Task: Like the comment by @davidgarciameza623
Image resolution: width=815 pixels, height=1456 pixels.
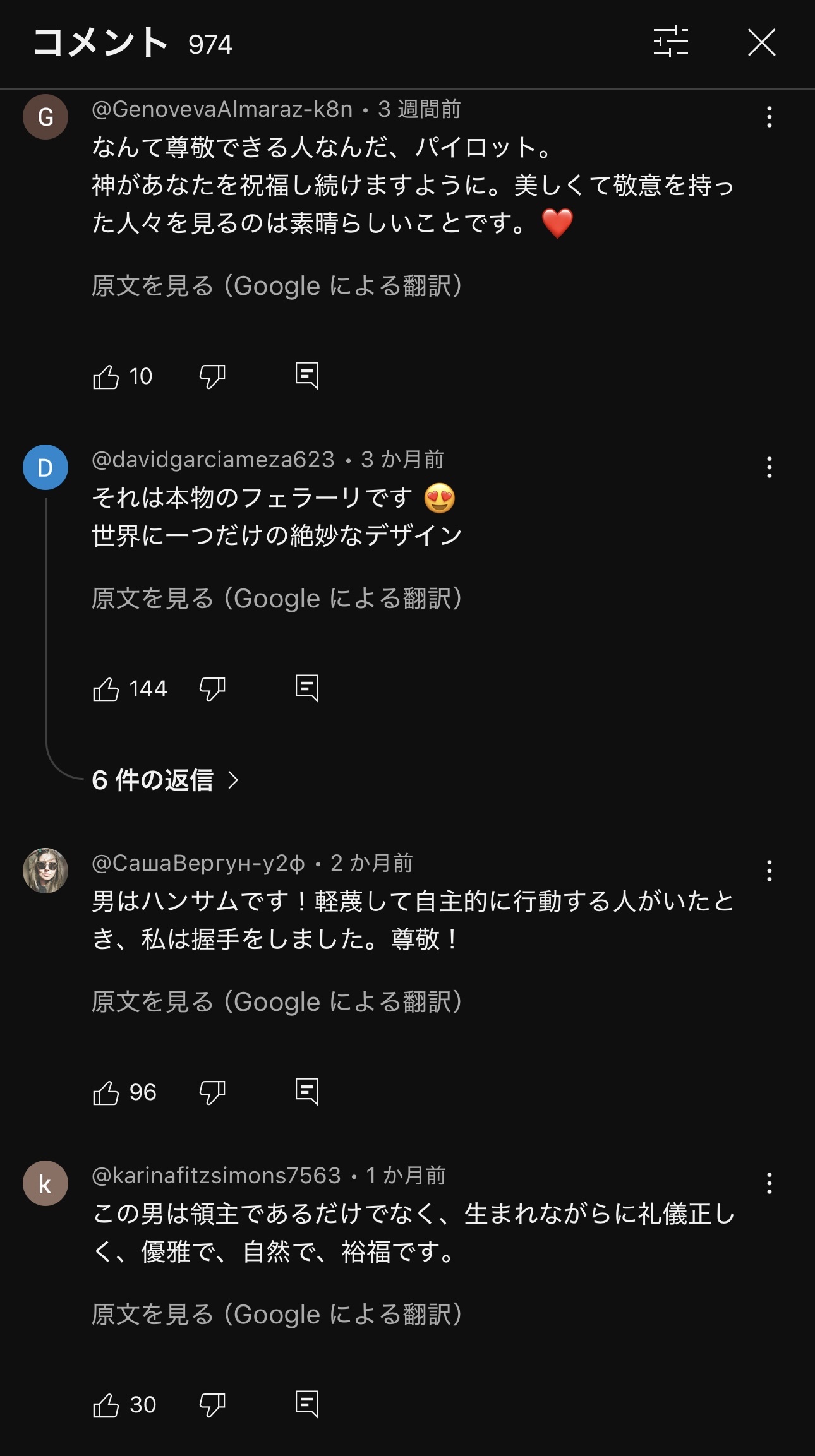Action: coord(106,689)
